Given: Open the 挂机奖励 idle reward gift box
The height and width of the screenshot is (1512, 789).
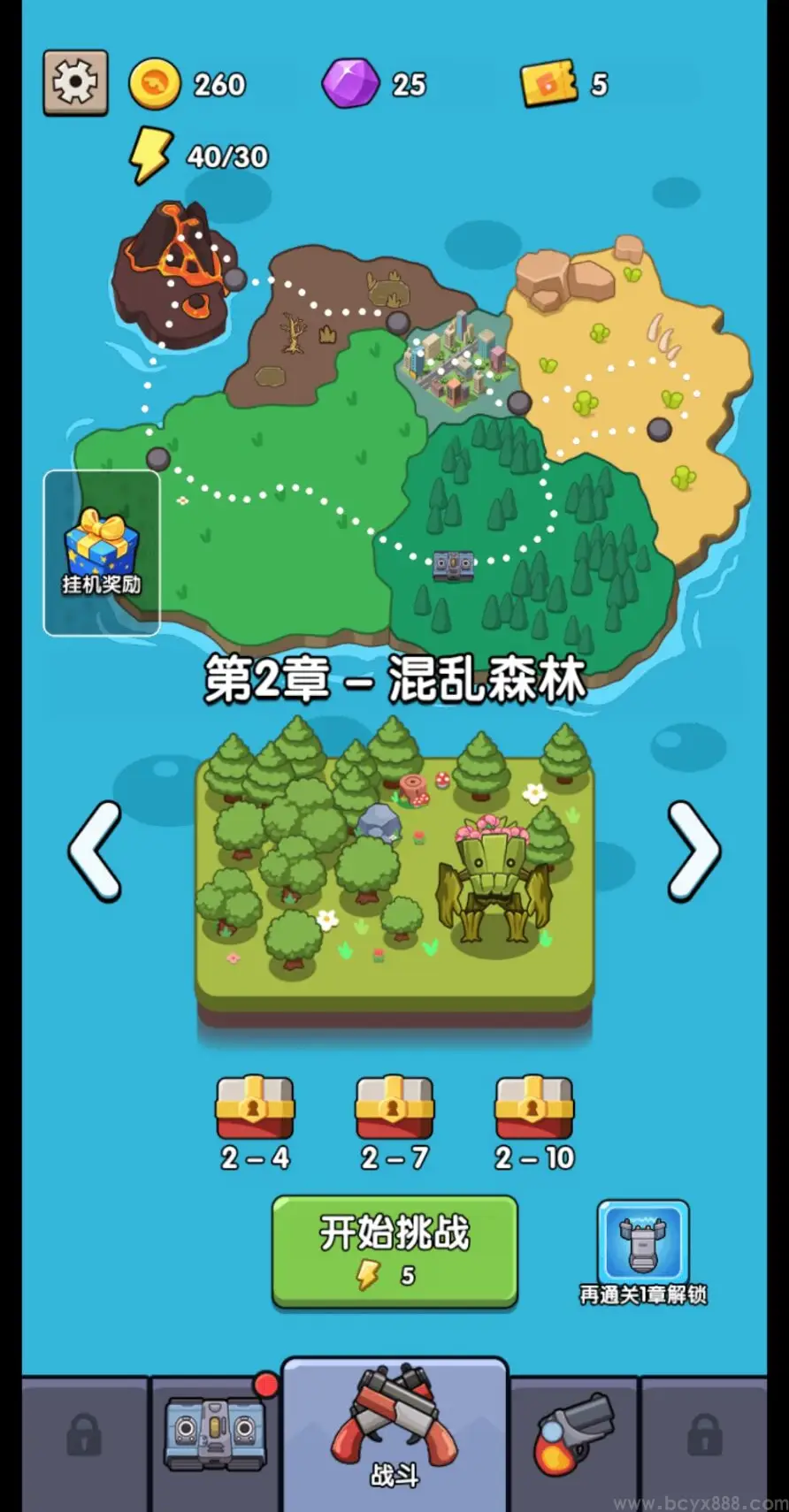Looking at the screenshot, I should click(102, 552).
